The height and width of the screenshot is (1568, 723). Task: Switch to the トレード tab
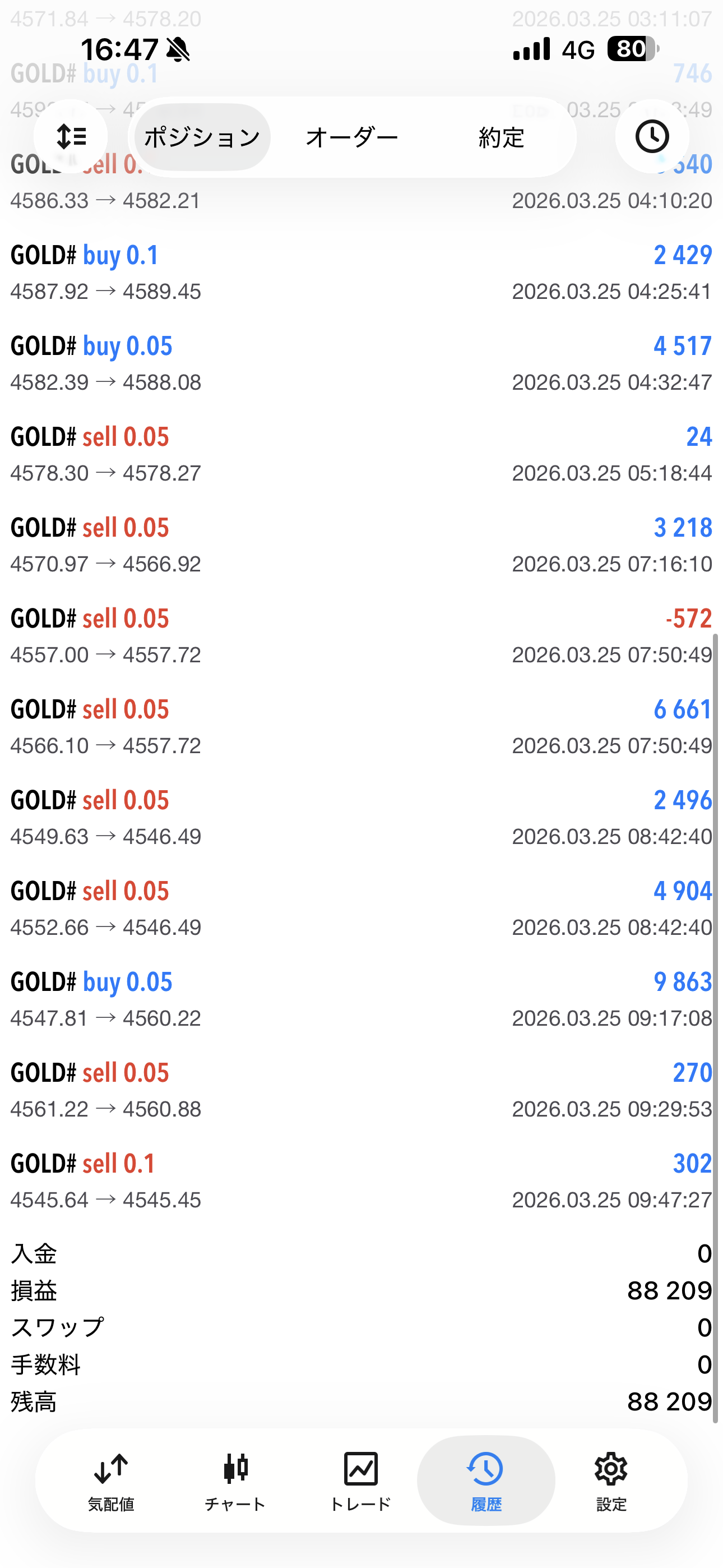[360, 1481]
